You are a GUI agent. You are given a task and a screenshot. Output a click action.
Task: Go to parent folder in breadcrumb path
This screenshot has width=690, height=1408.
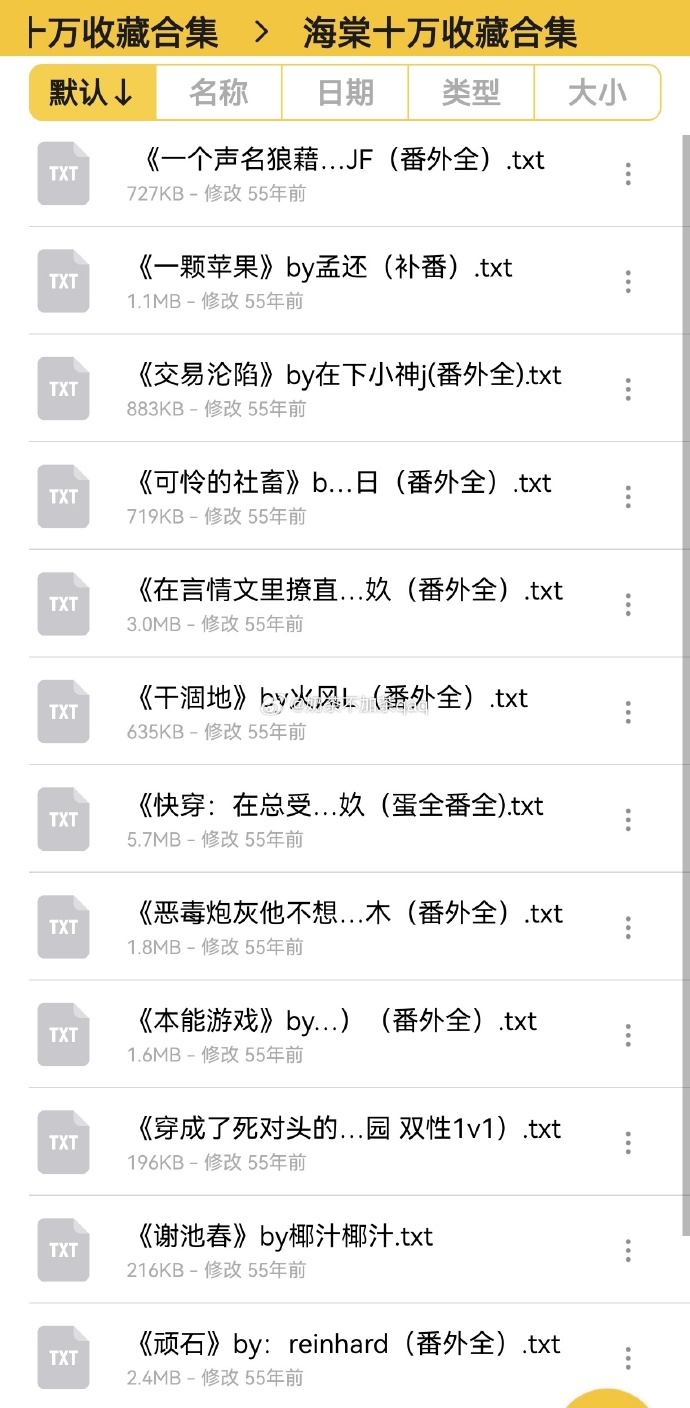(x=120, y=32)
